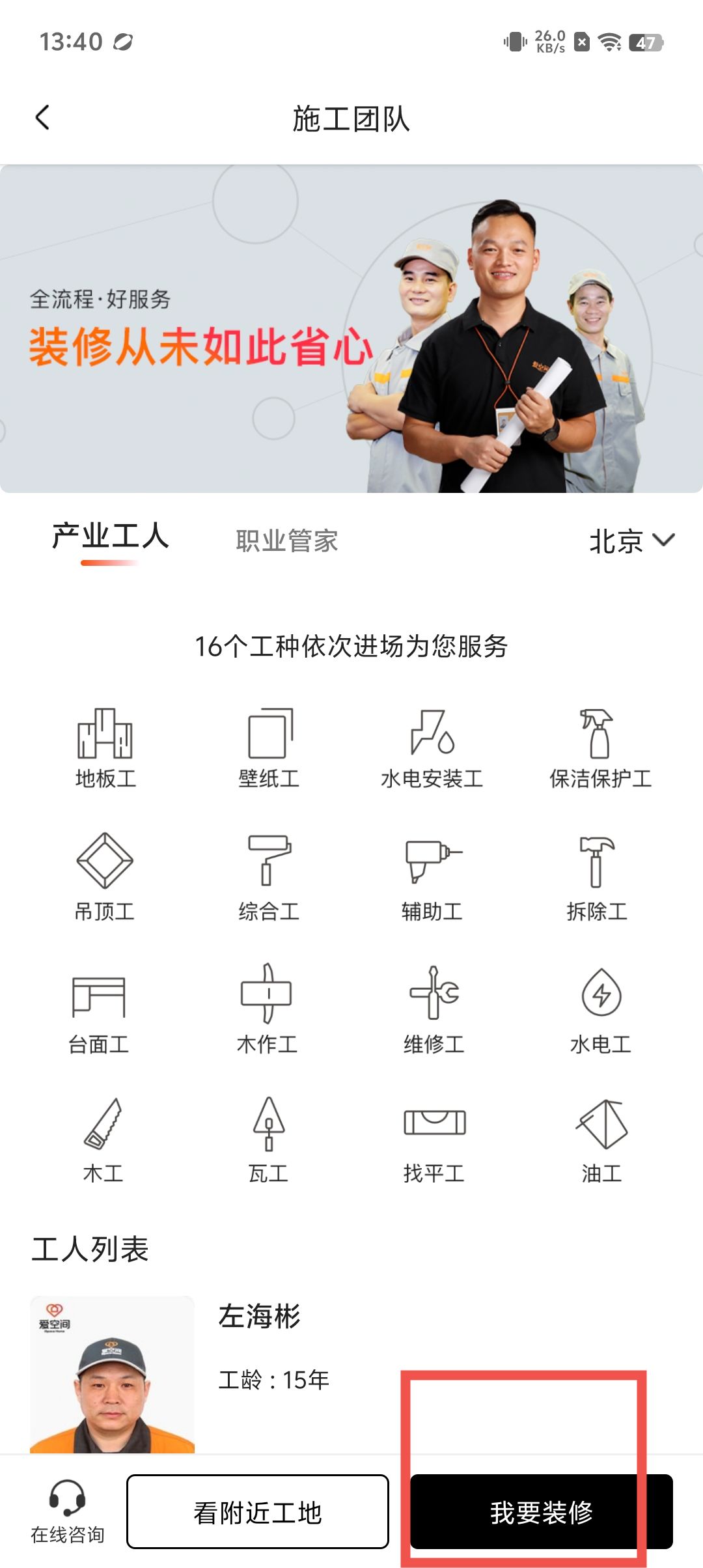Viewport: 703px width, 1568px height.
Task: Tap the 我要装修 button
Action: coord(541,1512)
